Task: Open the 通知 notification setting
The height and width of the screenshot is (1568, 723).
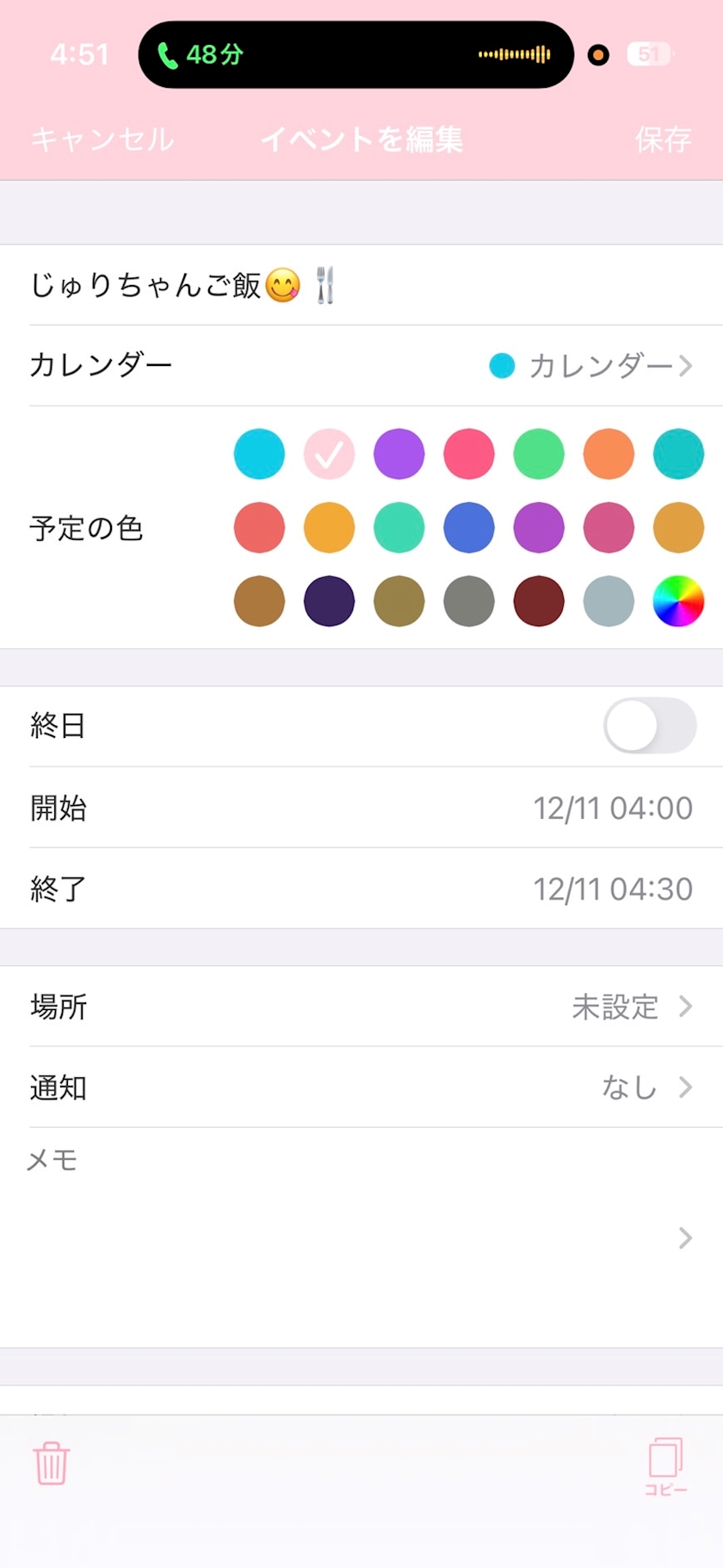Action: pyautogui.click(x=361, y=1088)
